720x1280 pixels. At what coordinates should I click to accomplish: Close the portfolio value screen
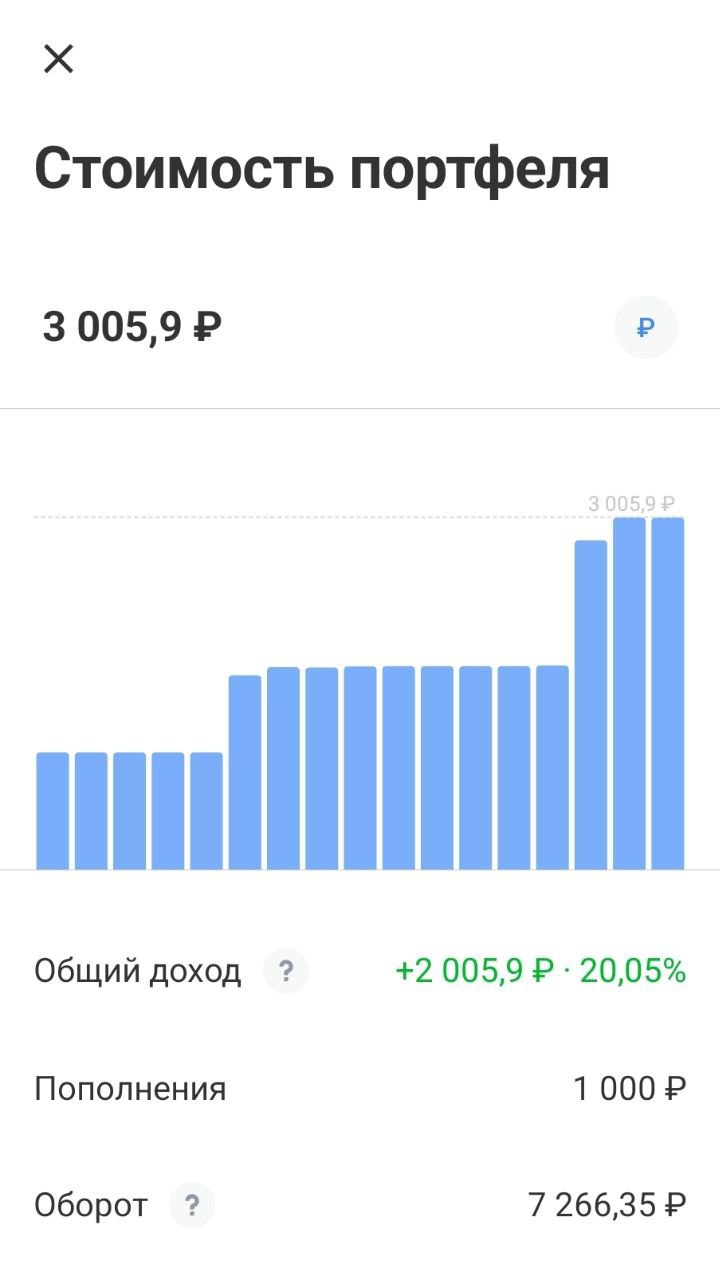[x=59, y=60]
